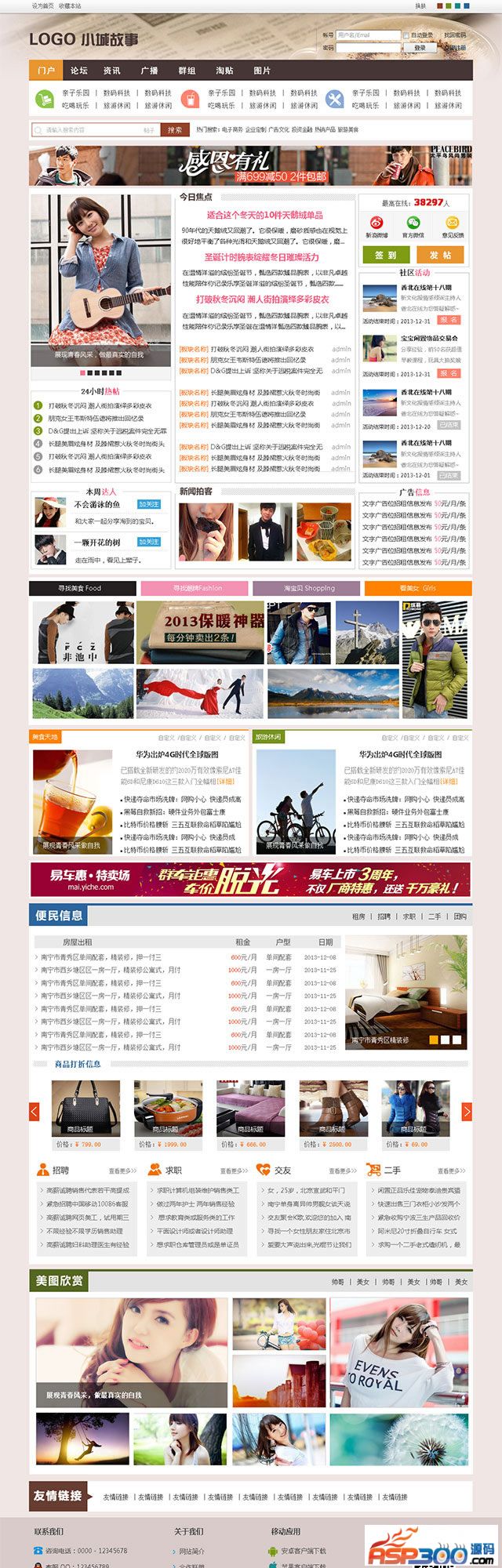
Task: Hit the 搜索 button
Action: point(174,130)
